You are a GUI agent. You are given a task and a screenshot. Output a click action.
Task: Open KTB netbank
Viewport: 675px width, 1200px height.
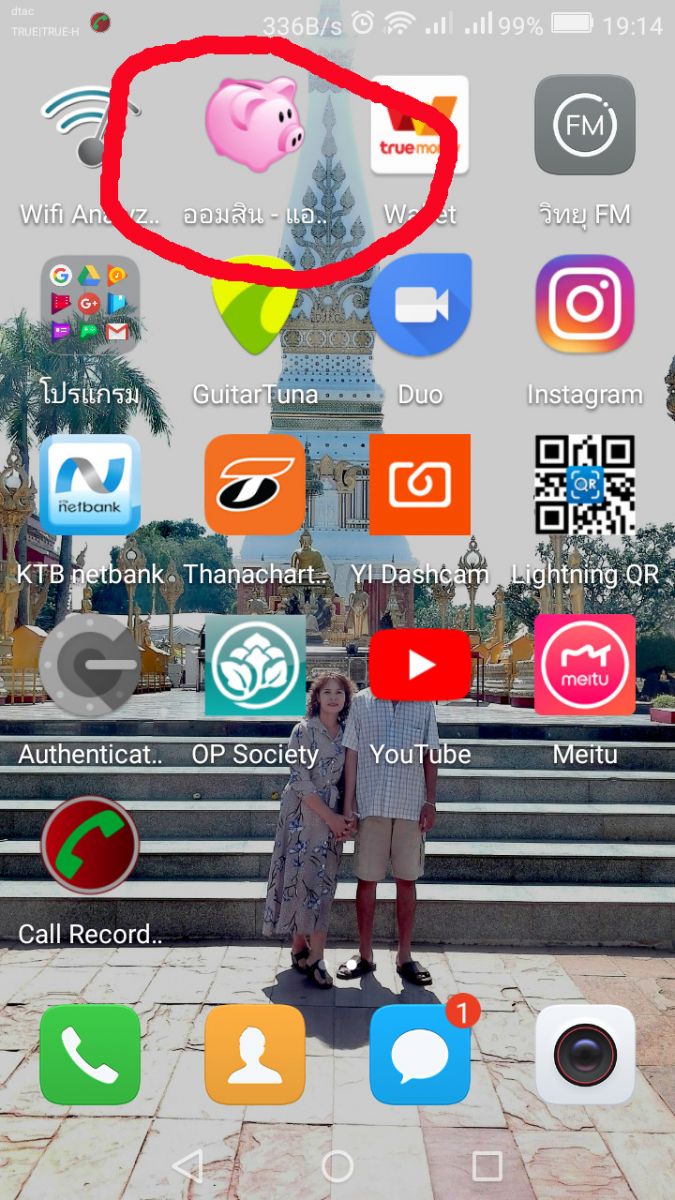point(90,486)
